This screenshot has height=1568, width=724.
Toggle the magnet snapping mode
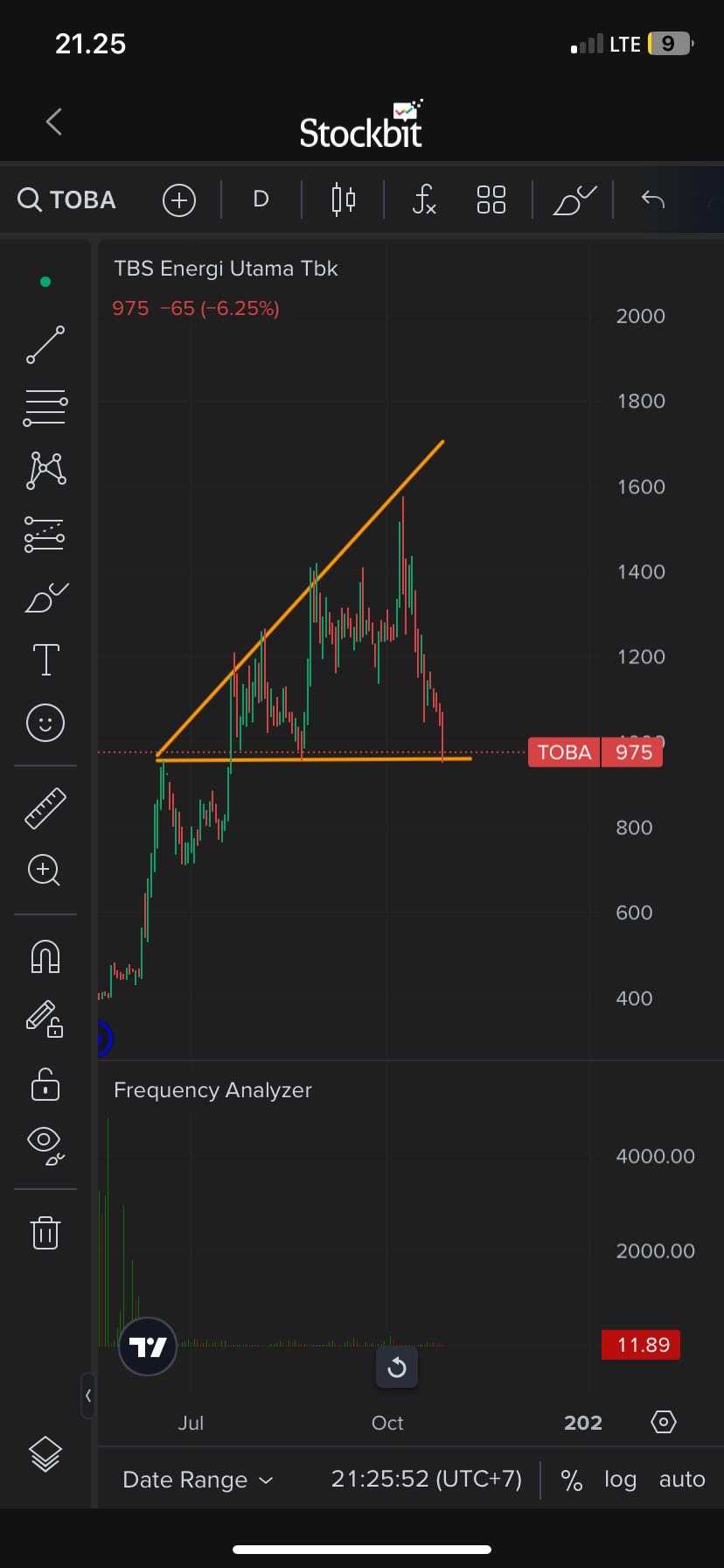pos(45,955)
